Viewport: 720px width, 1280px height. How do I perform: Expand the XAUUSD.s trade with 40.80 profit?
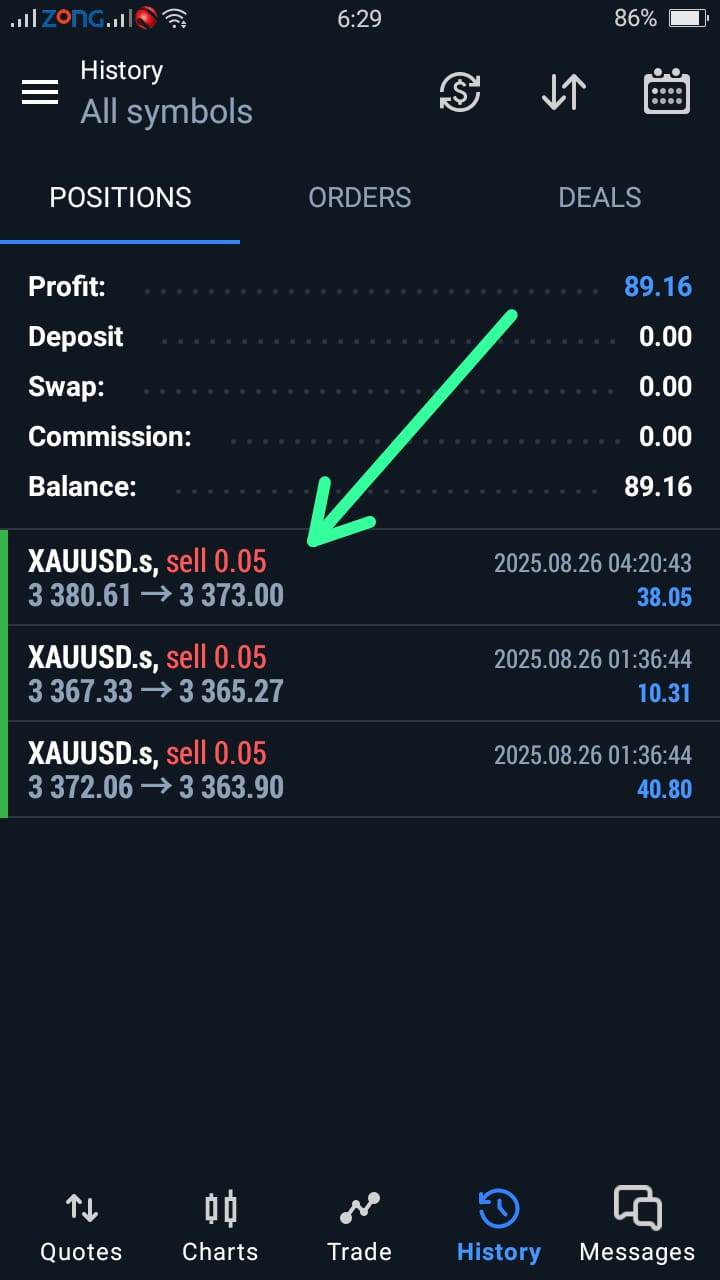(x=360, y=770)
